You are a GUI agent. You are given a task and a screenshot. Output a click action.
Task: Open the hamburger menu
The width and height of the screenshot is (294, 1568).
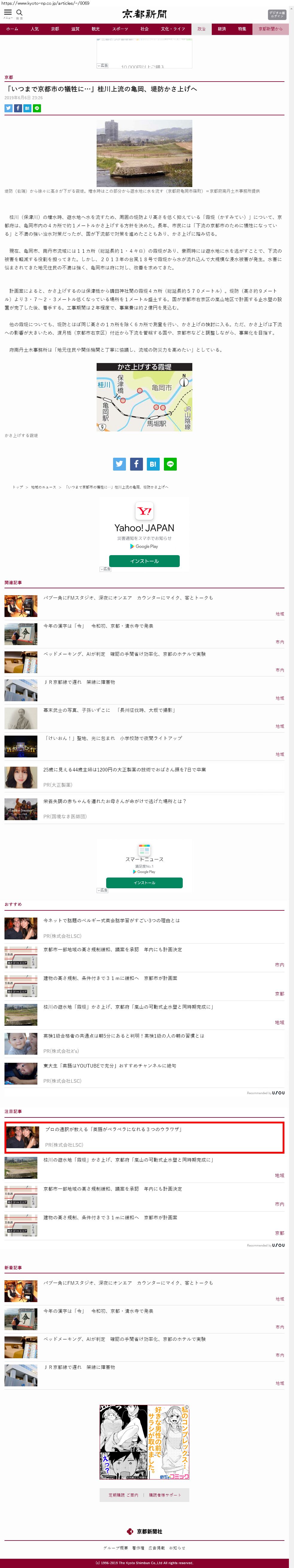8,13
